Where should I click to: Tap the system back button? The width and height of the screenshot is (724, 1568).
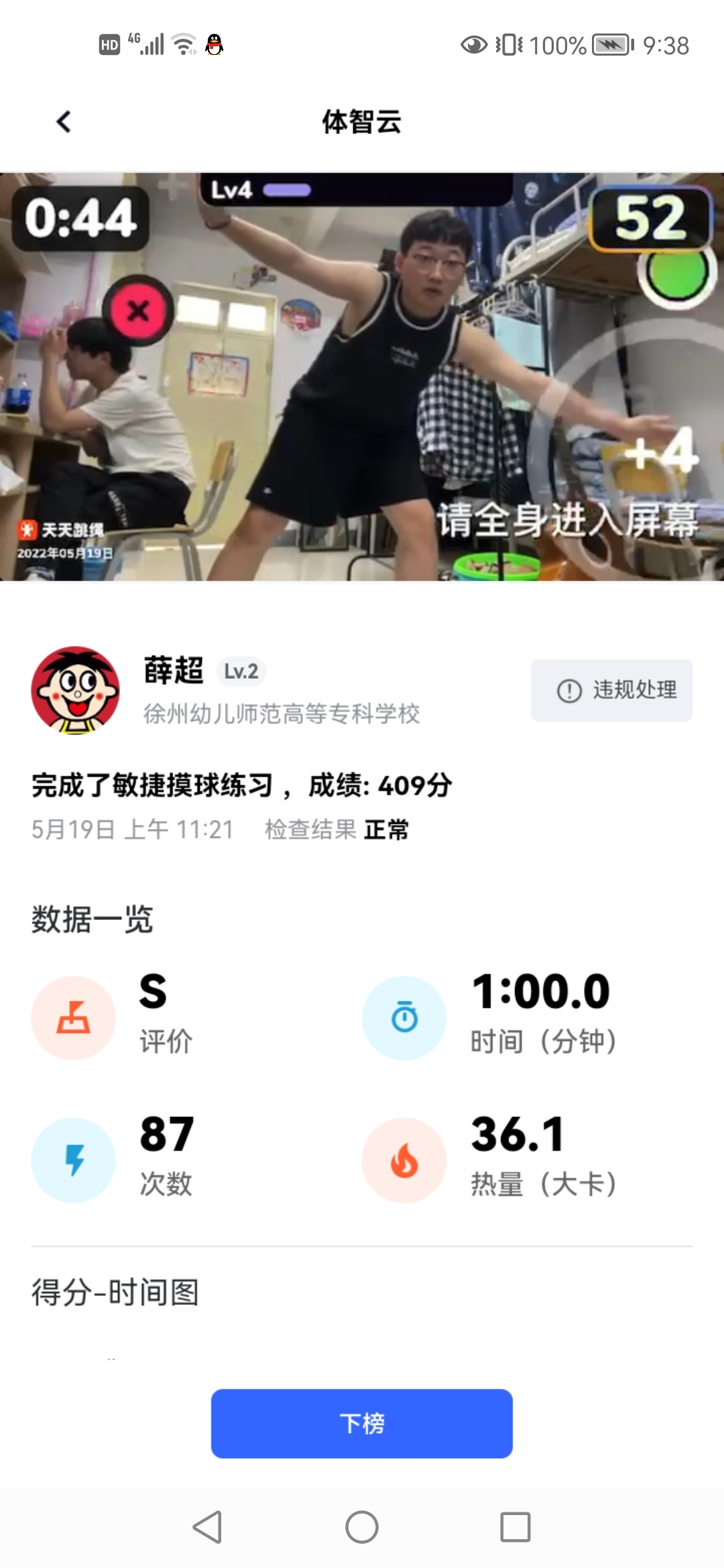coord(207,1527)
